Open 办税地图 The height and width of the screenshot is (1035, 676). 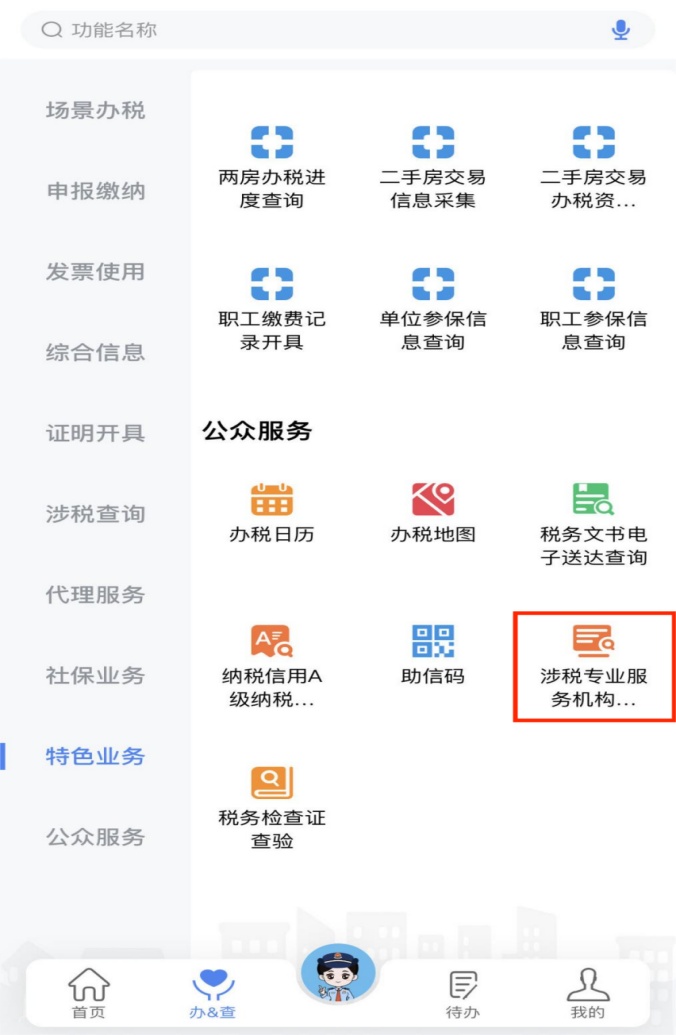point(433,512)
